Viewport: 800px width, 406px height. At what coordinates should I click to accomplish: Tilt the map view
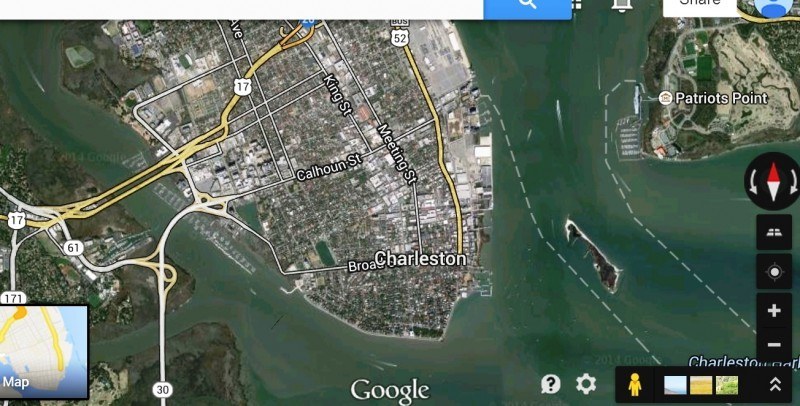click(773, 233)
